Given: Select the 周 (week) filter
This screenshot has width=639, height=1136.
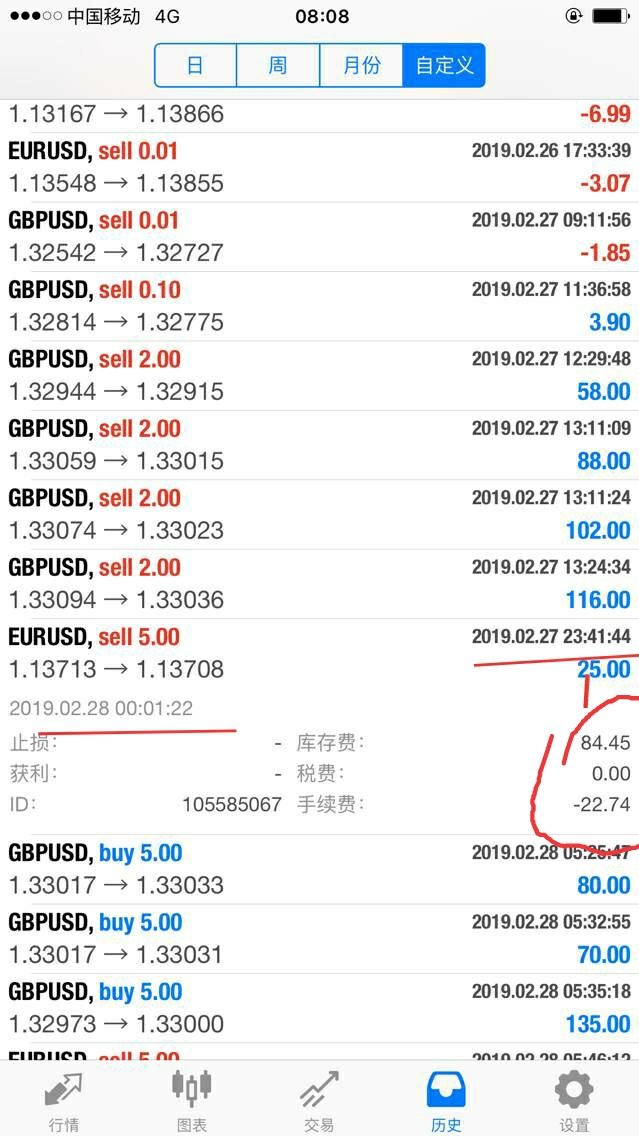Looking at the screenshot, I should [x=278, y=66].
